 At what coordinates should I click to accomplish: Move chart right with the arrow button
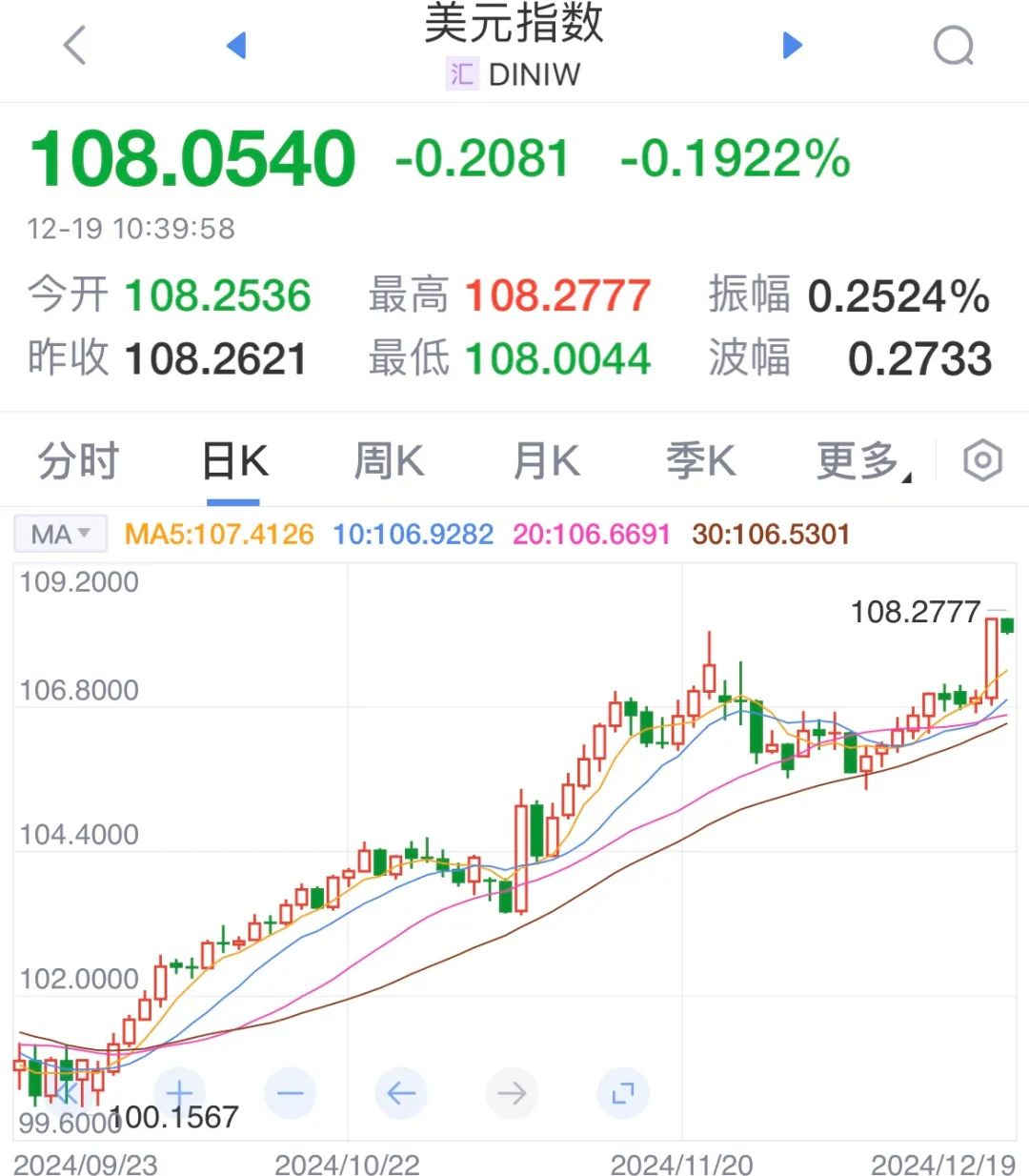click(512, 1093)
